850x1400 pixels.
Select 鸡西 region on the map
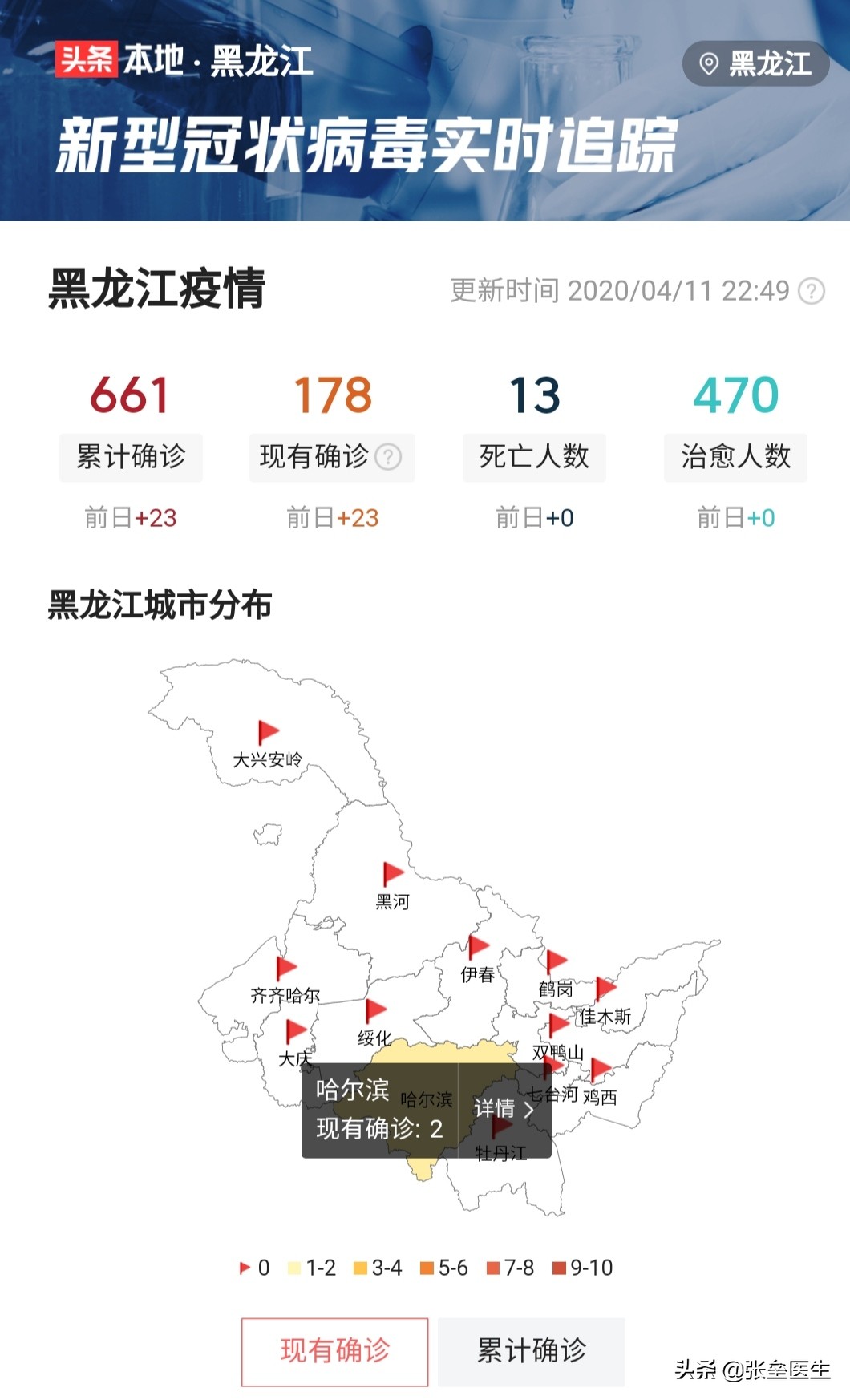[600, 1097]
